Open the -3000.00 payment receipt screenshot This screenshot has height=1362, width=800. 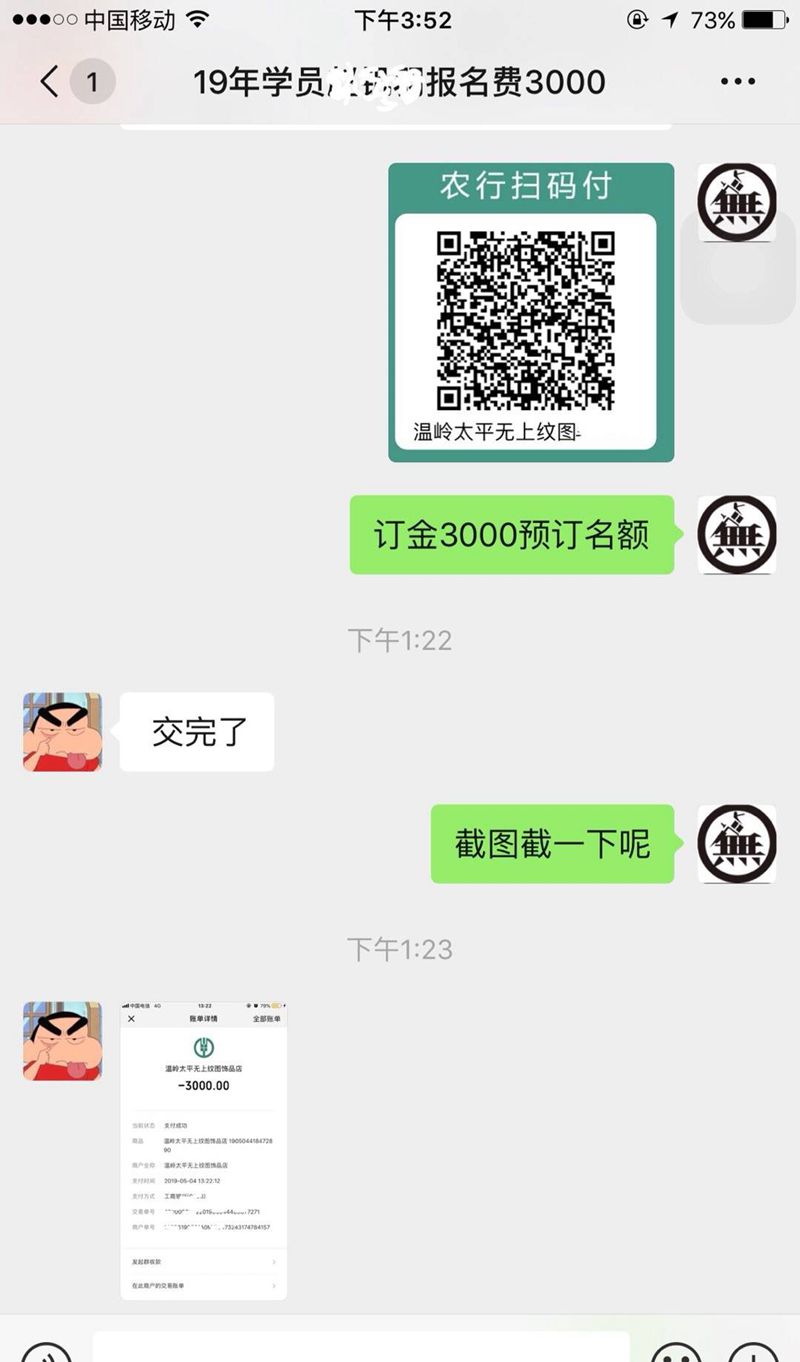(203, 1149)
